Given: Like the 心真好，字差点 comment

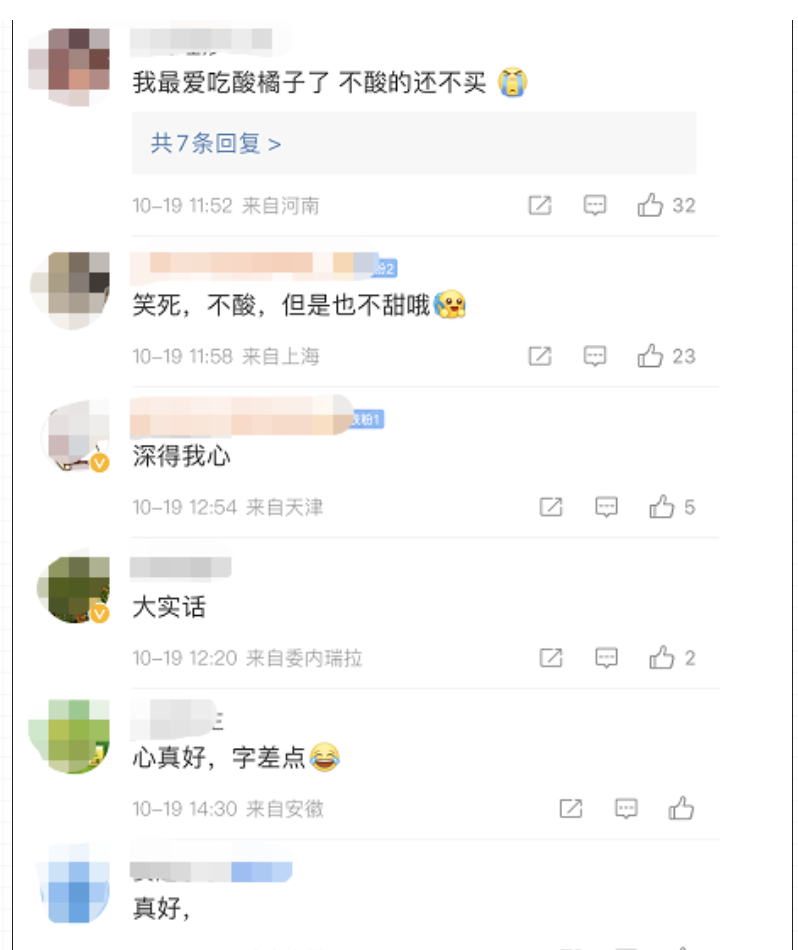Looking at the screenshot, I should 680,808.
